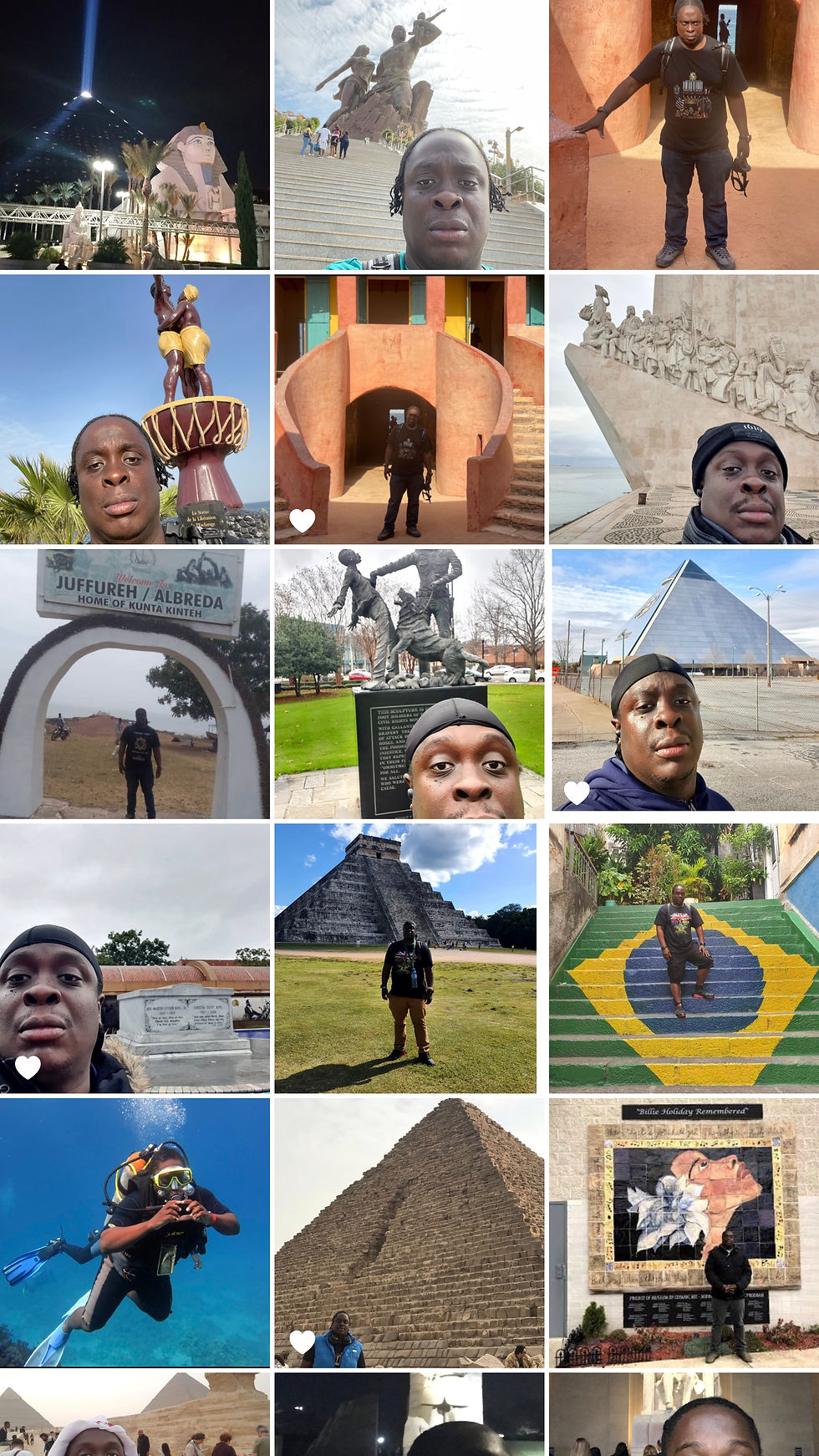Open the Billie Holiday Remembered mural photo
Viewport: 819px width, 1456px height.
pos(684,1232)
